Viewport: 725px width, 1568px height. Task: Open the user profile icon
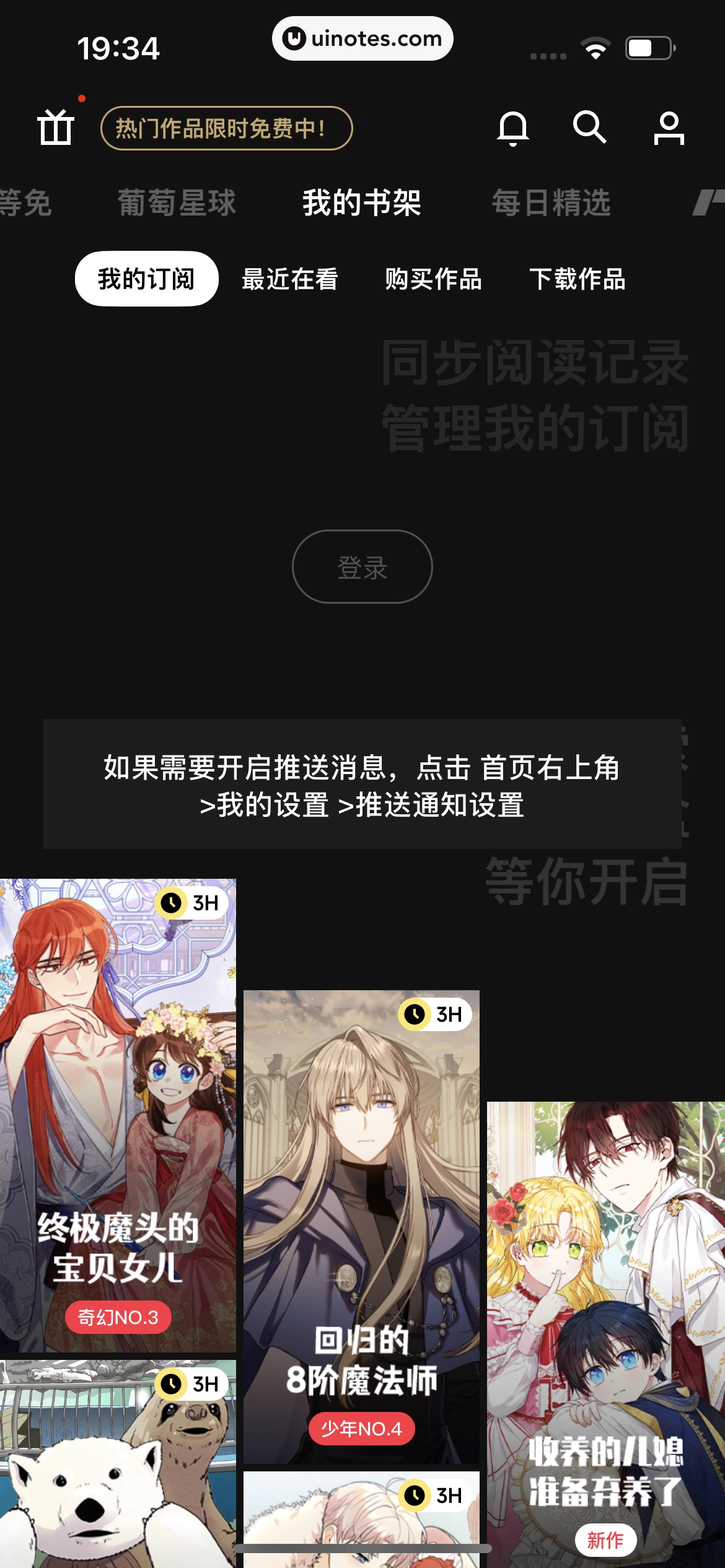(x=669, y=128)
